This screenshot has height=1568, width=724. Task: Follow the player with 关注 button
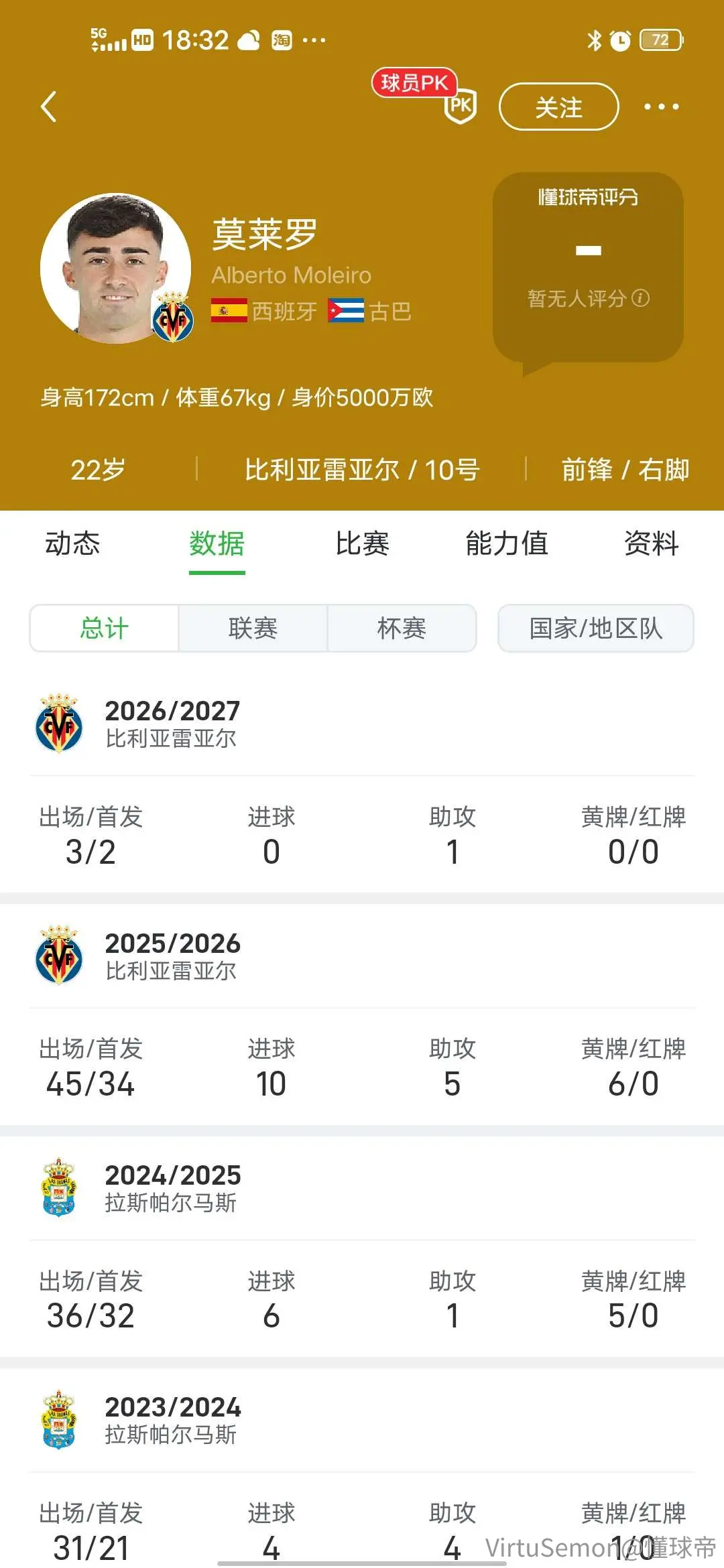(x=558, y=107)
